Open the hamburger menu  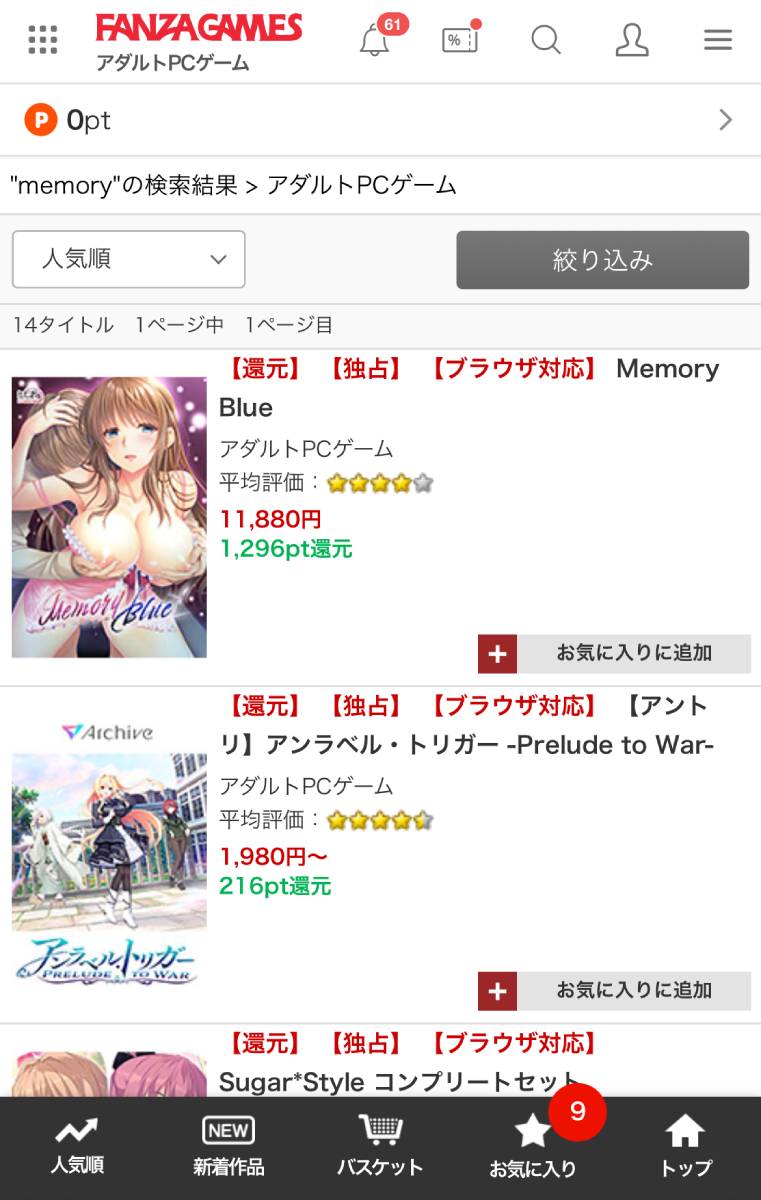718,40
